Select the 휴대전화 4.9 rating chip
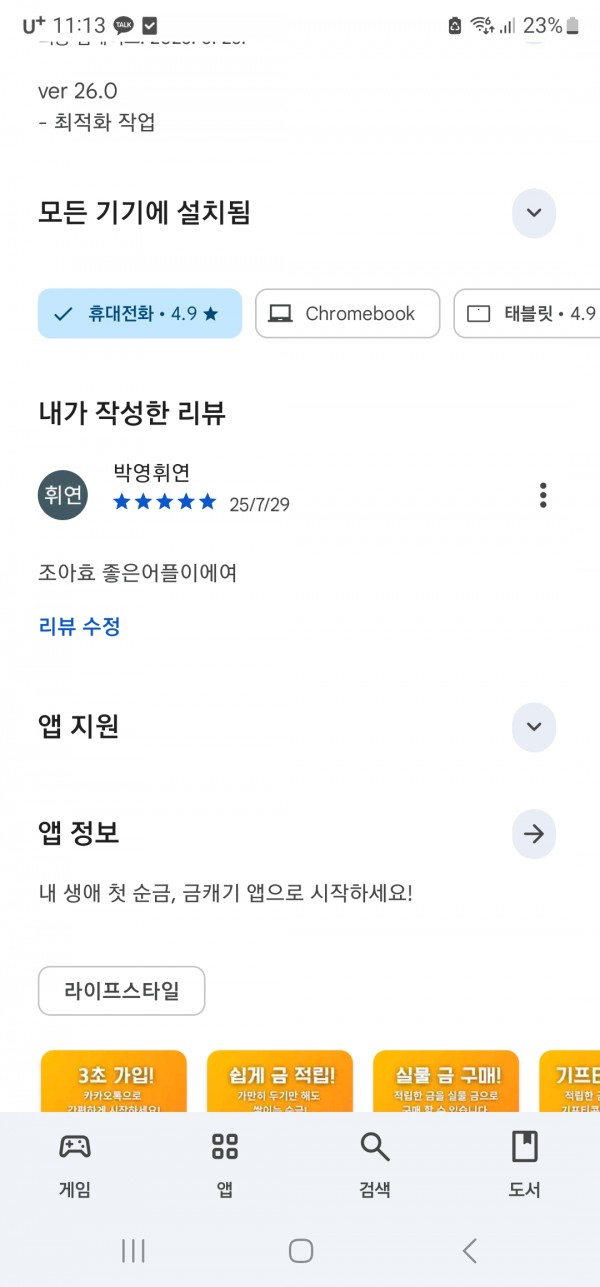Screen dimensions: 600x1287 (x=140, y=313)
